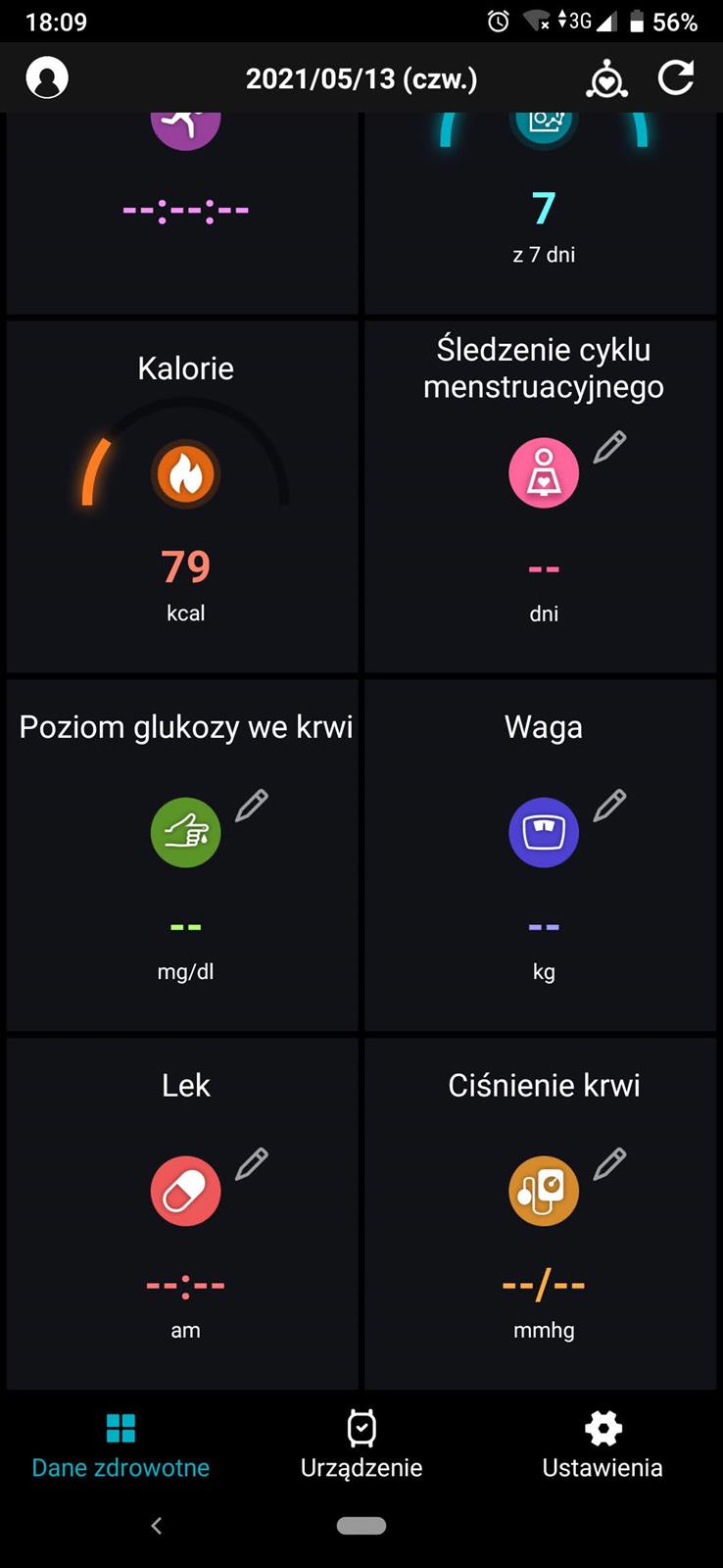This screenshot has height=1568, width=723.
Task: Go back with the system back arrow
Action: click(157, 1526)
